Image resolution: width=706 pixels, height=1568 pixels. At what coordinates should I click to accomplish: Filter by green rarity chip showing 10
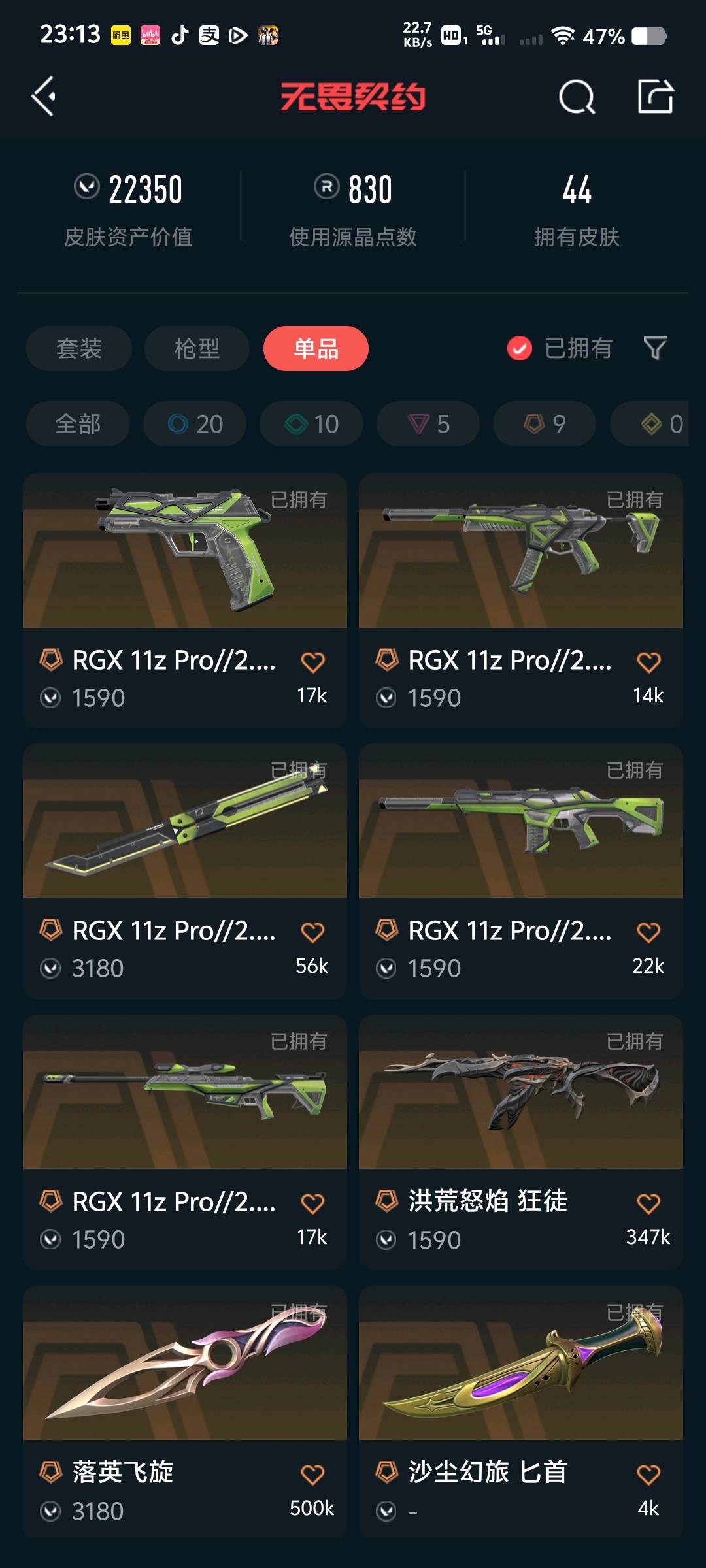(x=311, y=424)
